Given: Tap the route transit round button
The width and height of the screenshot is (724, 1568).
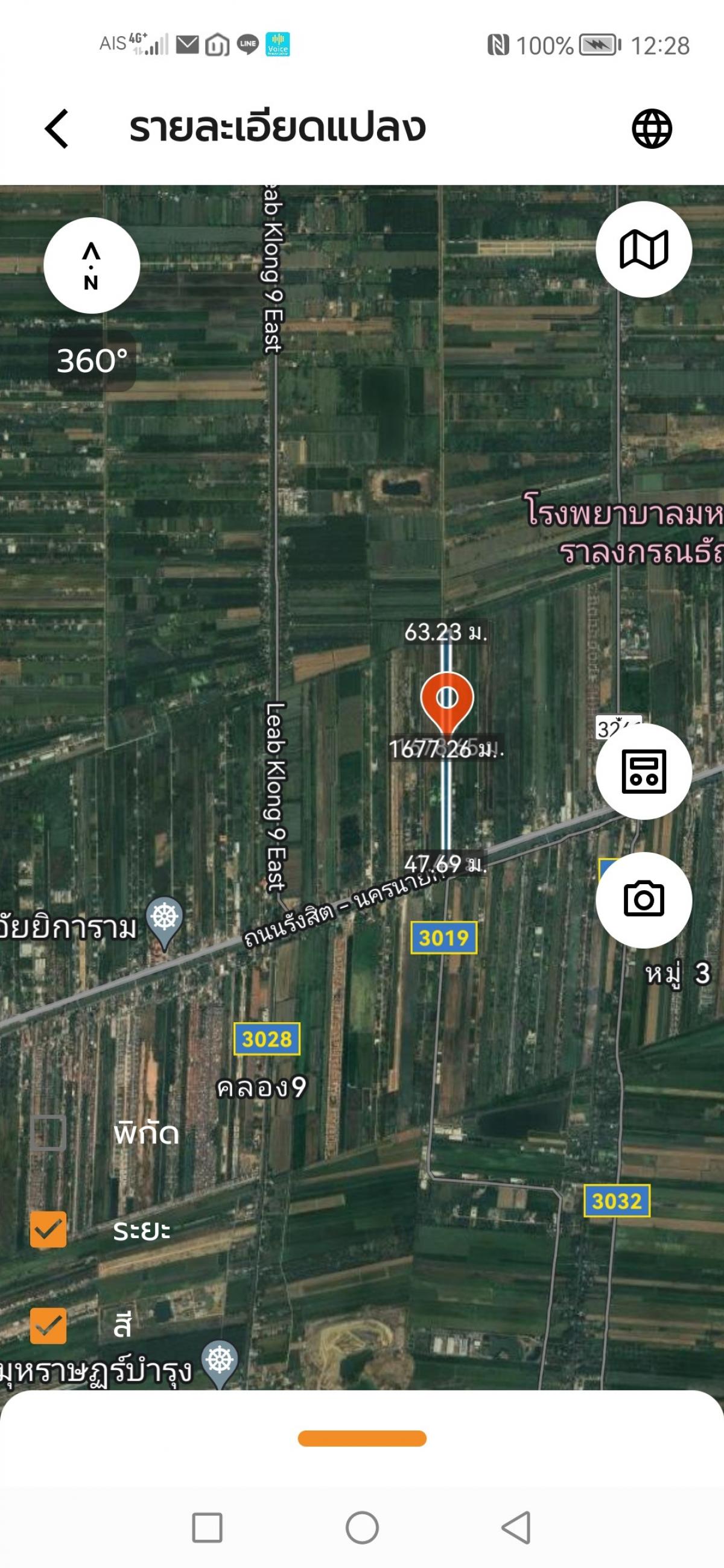Looking at the screenshot, I should coord(644,771).
